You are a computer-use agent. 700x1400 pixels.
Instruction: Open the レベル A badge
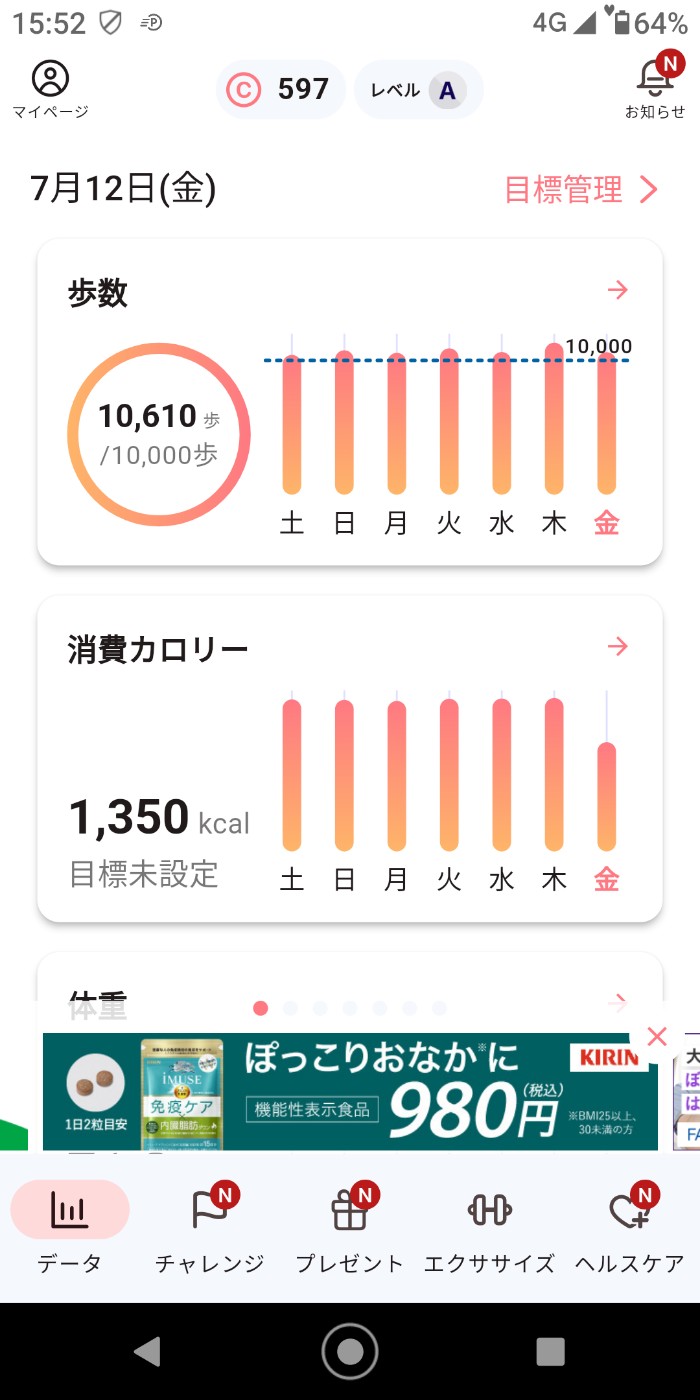[419, 90]
